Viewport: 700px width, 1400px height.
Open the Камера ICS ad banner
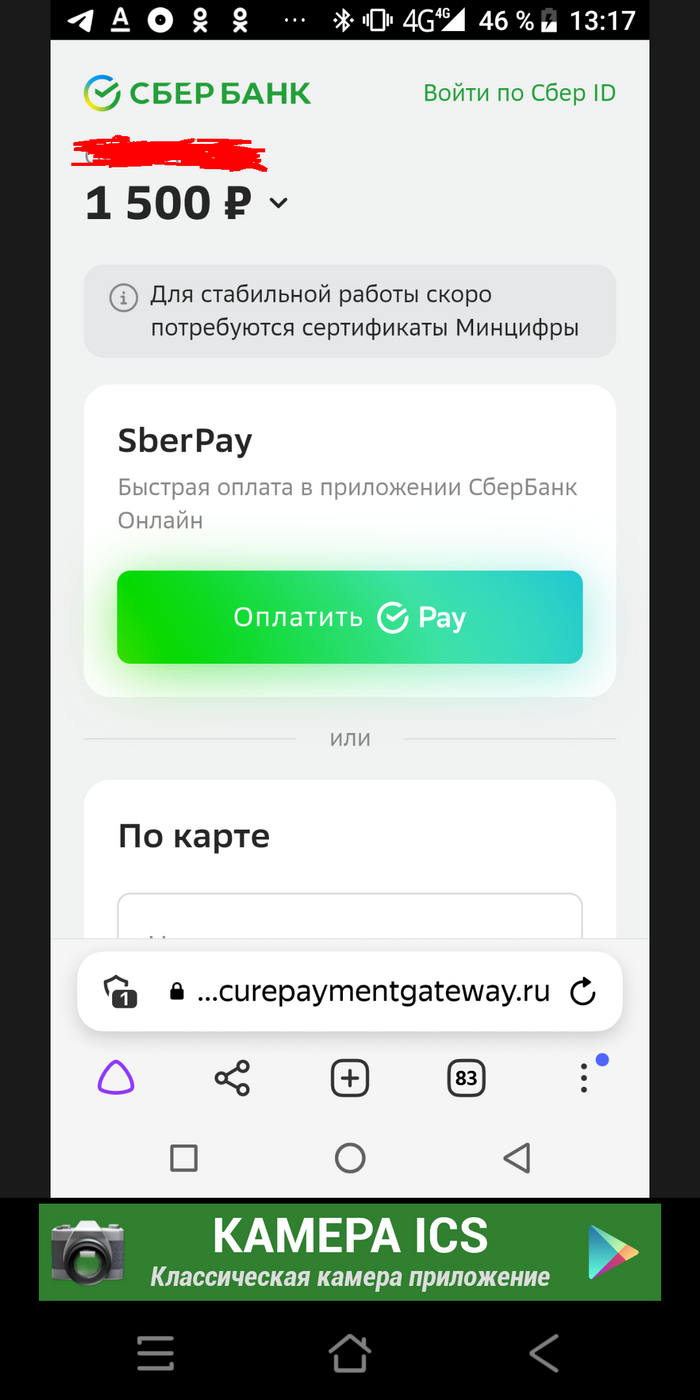pyautogui.click(x=349, y=1252)
